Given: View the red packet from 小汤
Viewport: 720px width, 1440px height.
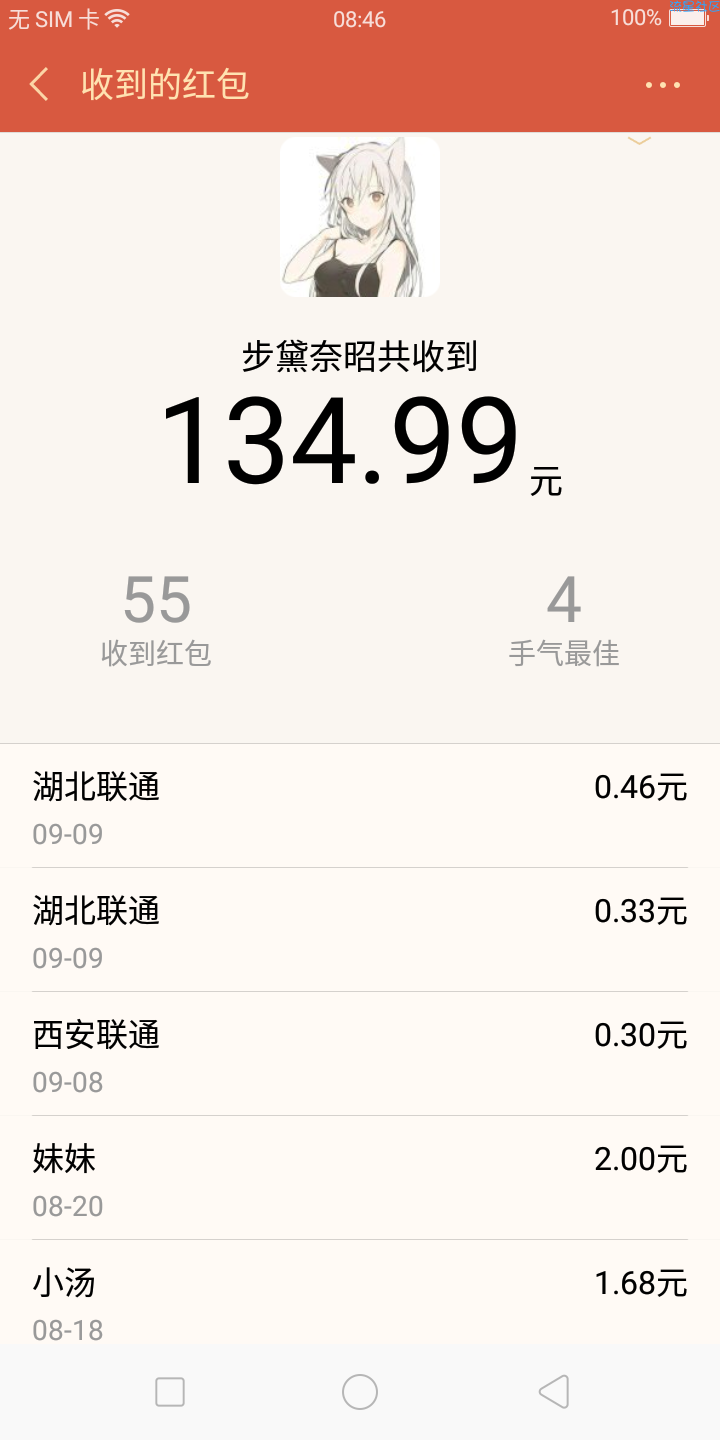Looking at the screenshot, I should (x=360, y=1292).
